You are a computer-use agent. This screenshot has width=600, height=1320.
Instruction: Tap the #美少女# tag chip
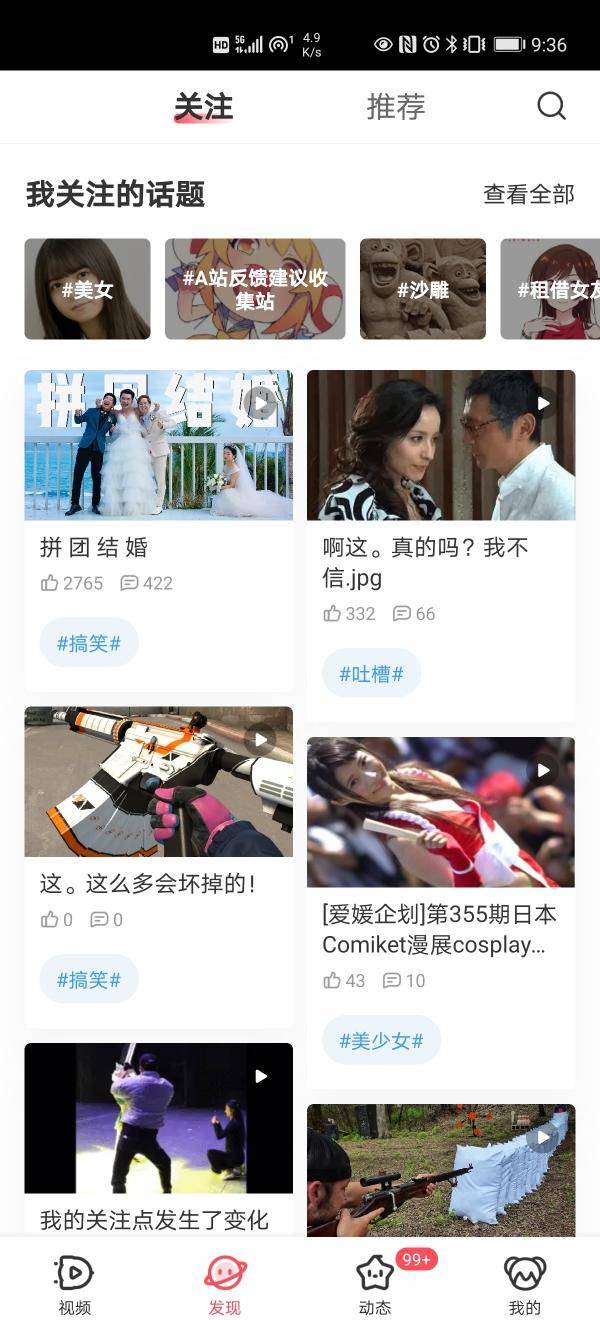pyautogui.click(x=381, y=1041)
